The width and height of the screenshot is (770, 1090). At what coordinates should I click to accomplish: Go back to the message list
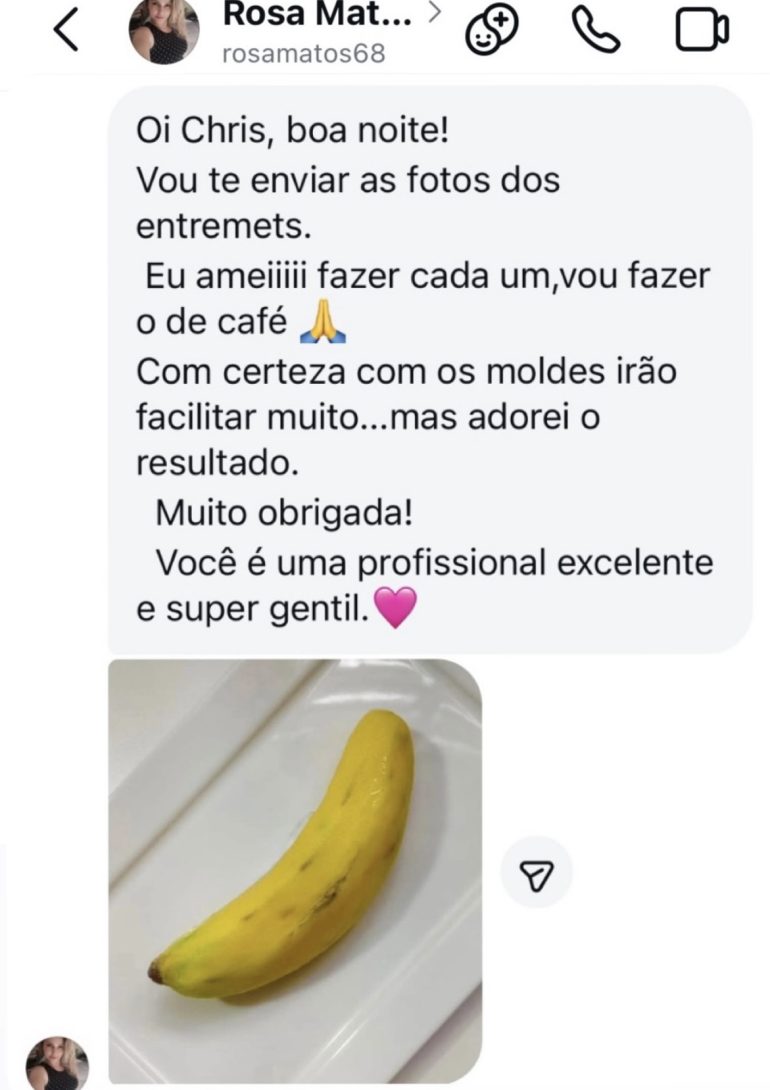(66, 31)
